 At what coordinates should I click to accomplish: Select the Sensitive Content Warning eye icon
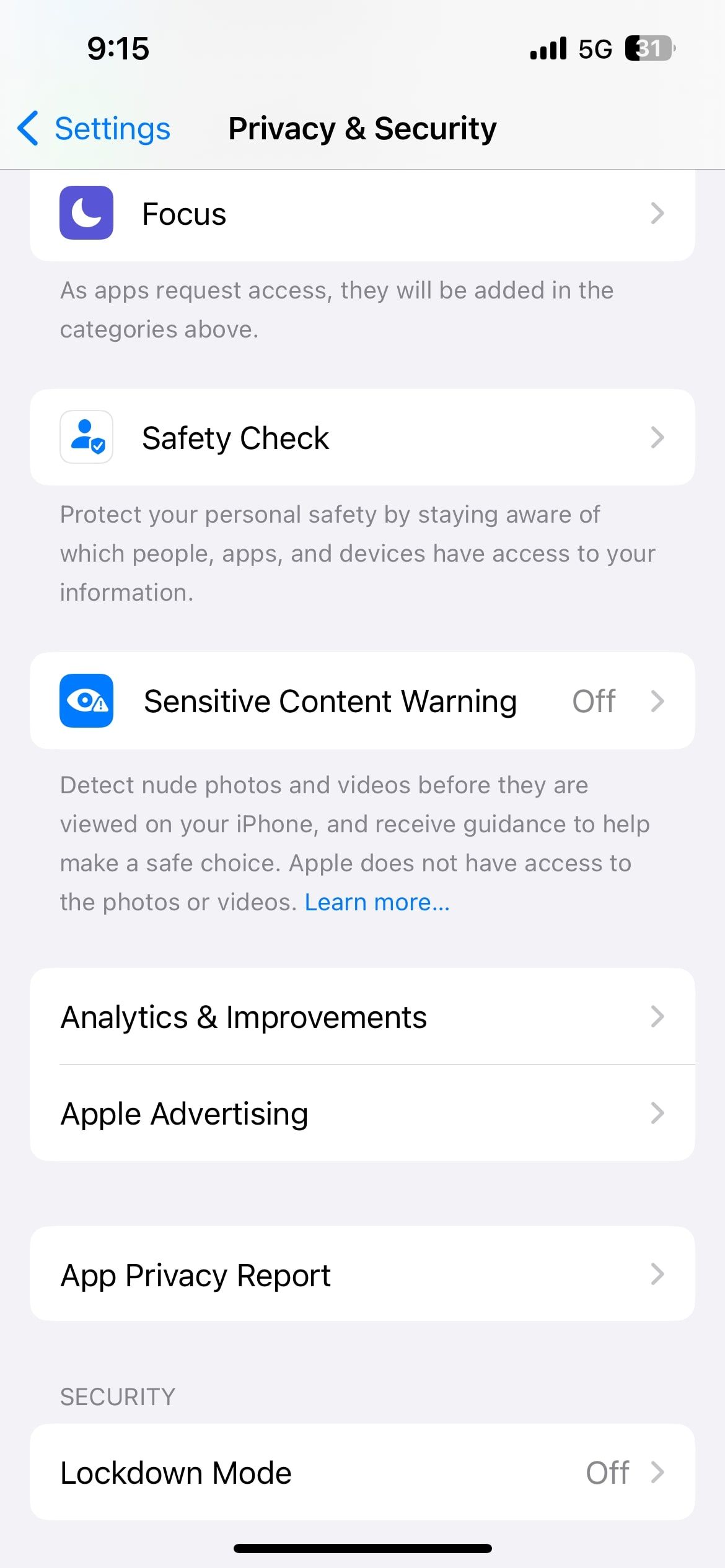(x=86, y=700)
